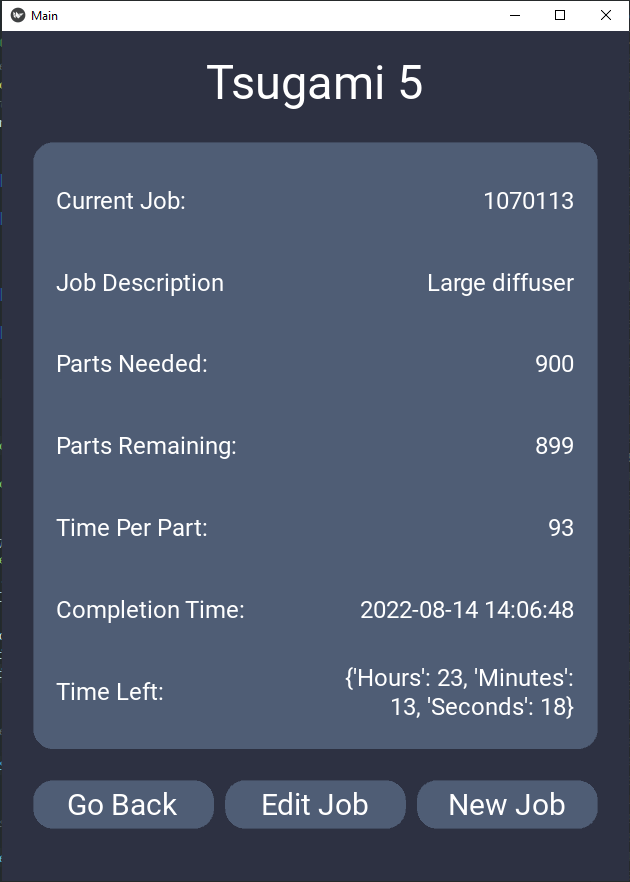This screenshot has width=630, height=882.
Task: Tap the Go Back button
Action: 123,805
